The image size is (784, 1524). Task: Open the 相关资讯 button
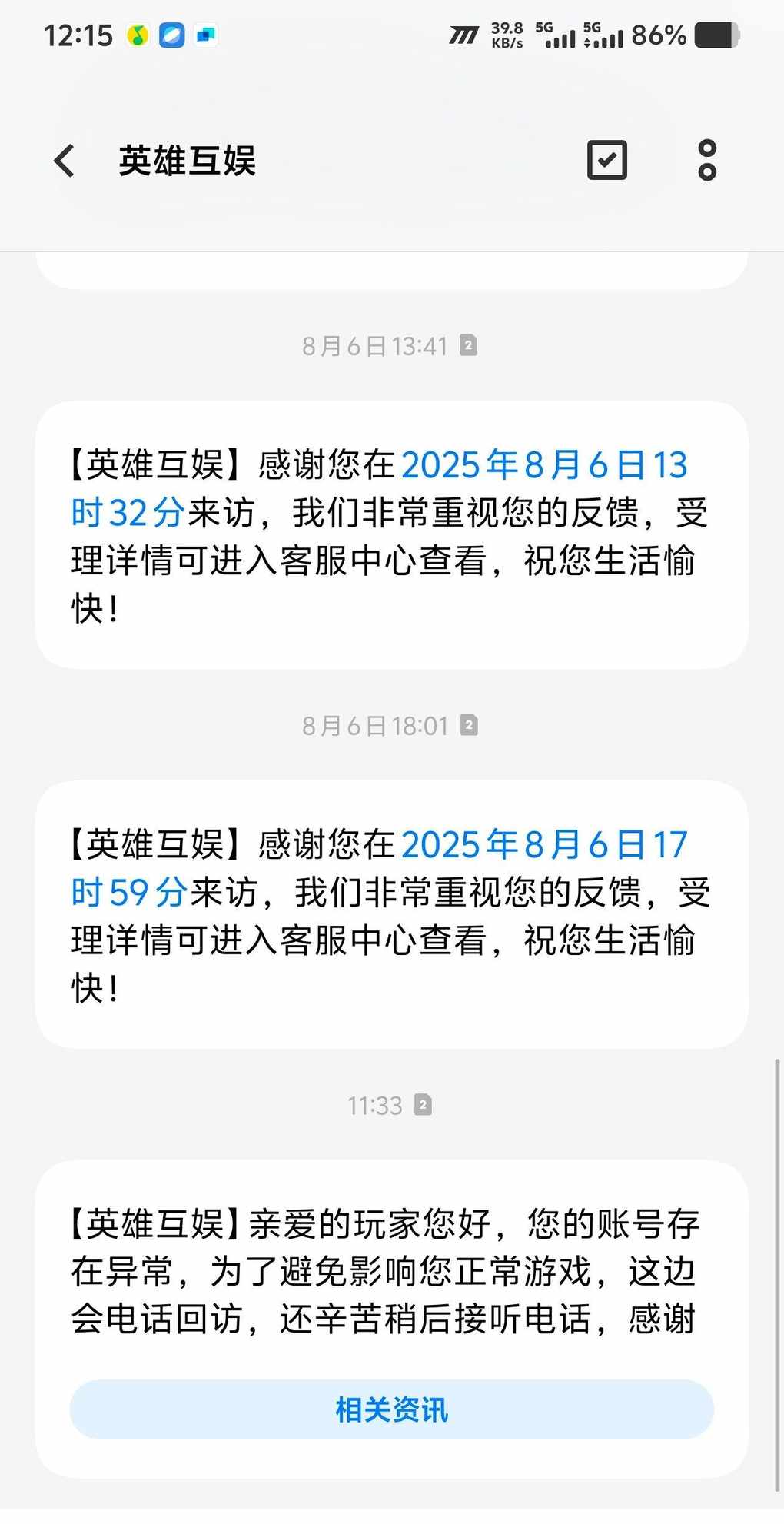click(x=392, y=1409)
